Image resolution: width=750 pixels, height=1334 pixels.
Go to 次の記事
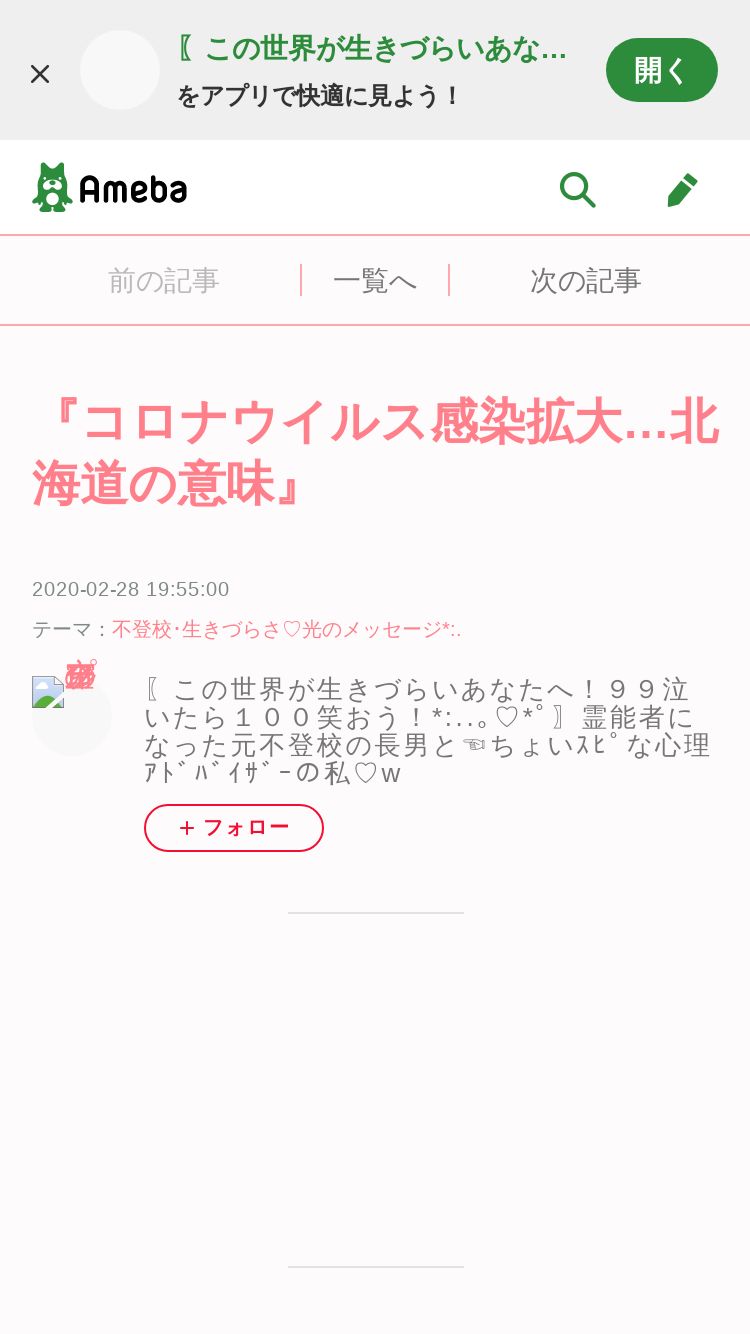click(586, 281)
